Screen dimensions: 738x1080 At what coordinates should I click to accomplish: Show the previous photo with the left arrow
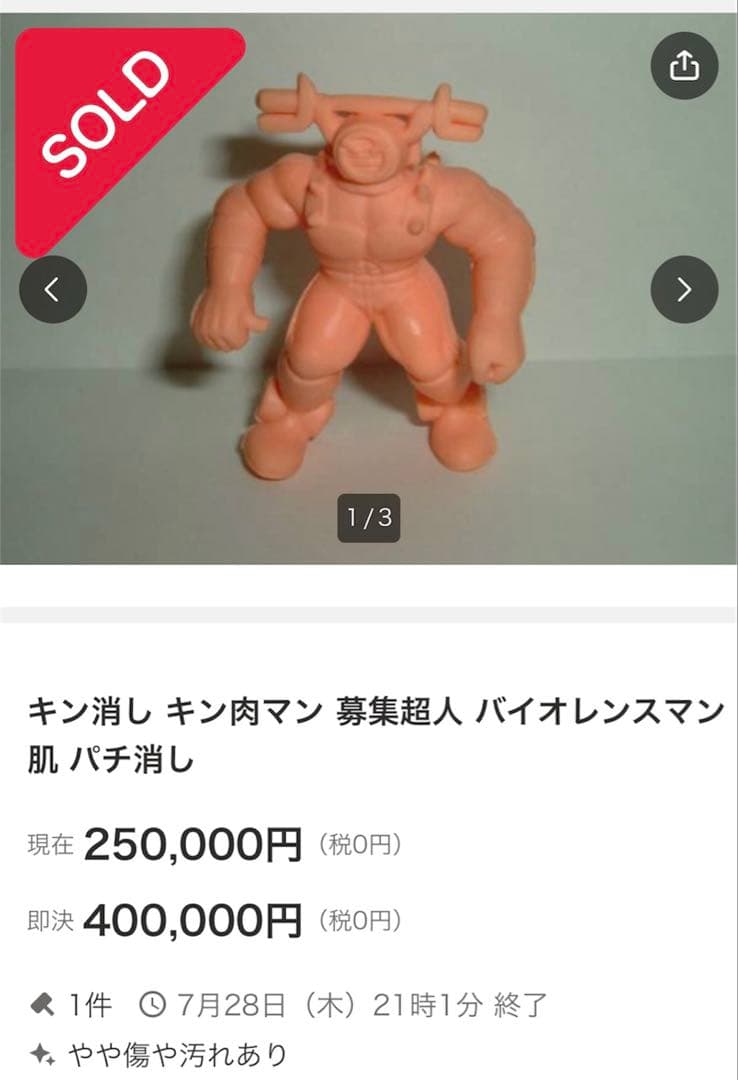(x=52, y=287)
